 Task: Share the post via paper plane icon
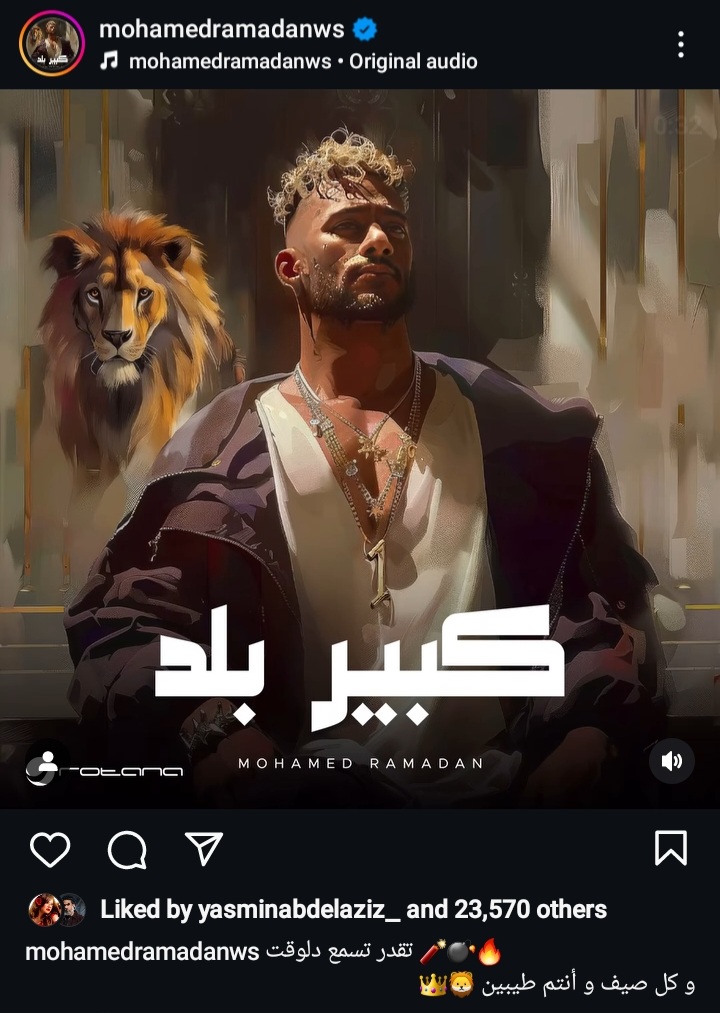[204, 850]
